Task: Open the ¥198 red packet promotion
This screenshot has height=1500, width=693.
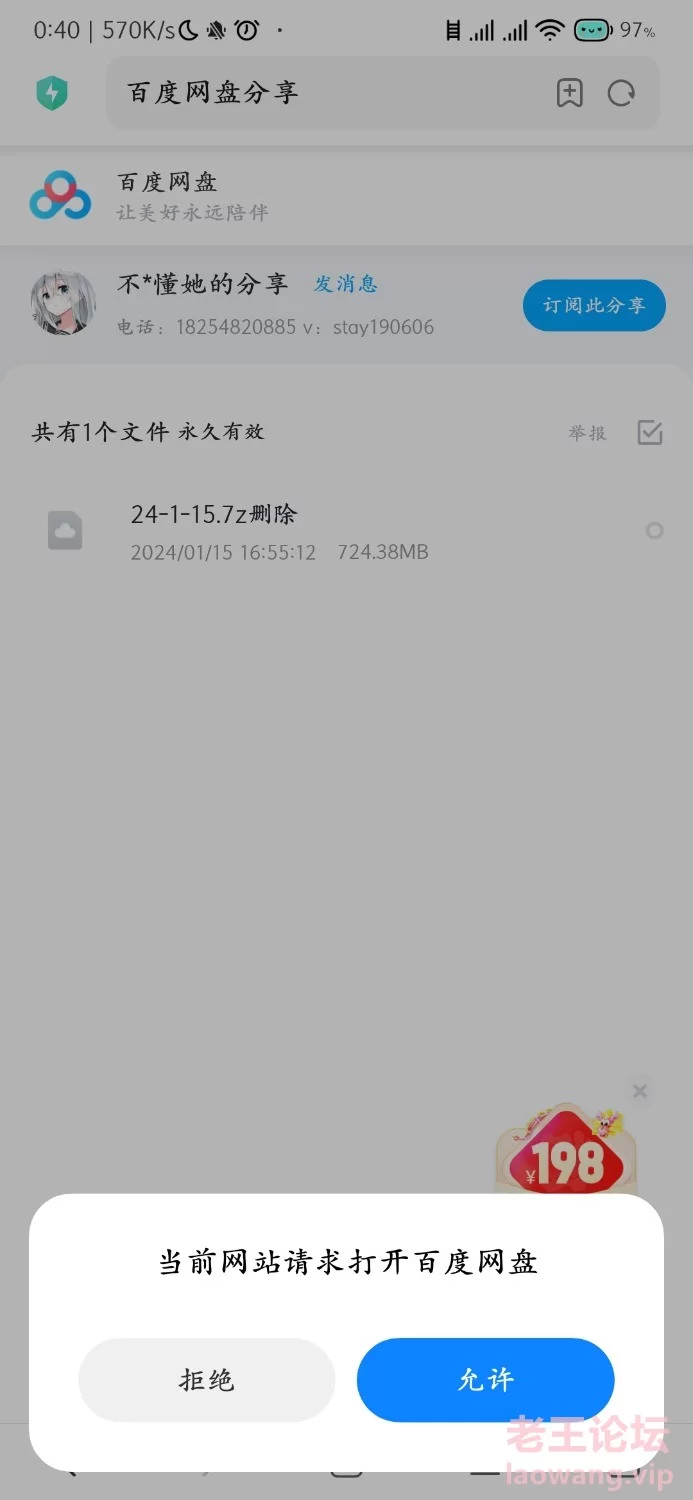Action: click(x=568, y=1155)
